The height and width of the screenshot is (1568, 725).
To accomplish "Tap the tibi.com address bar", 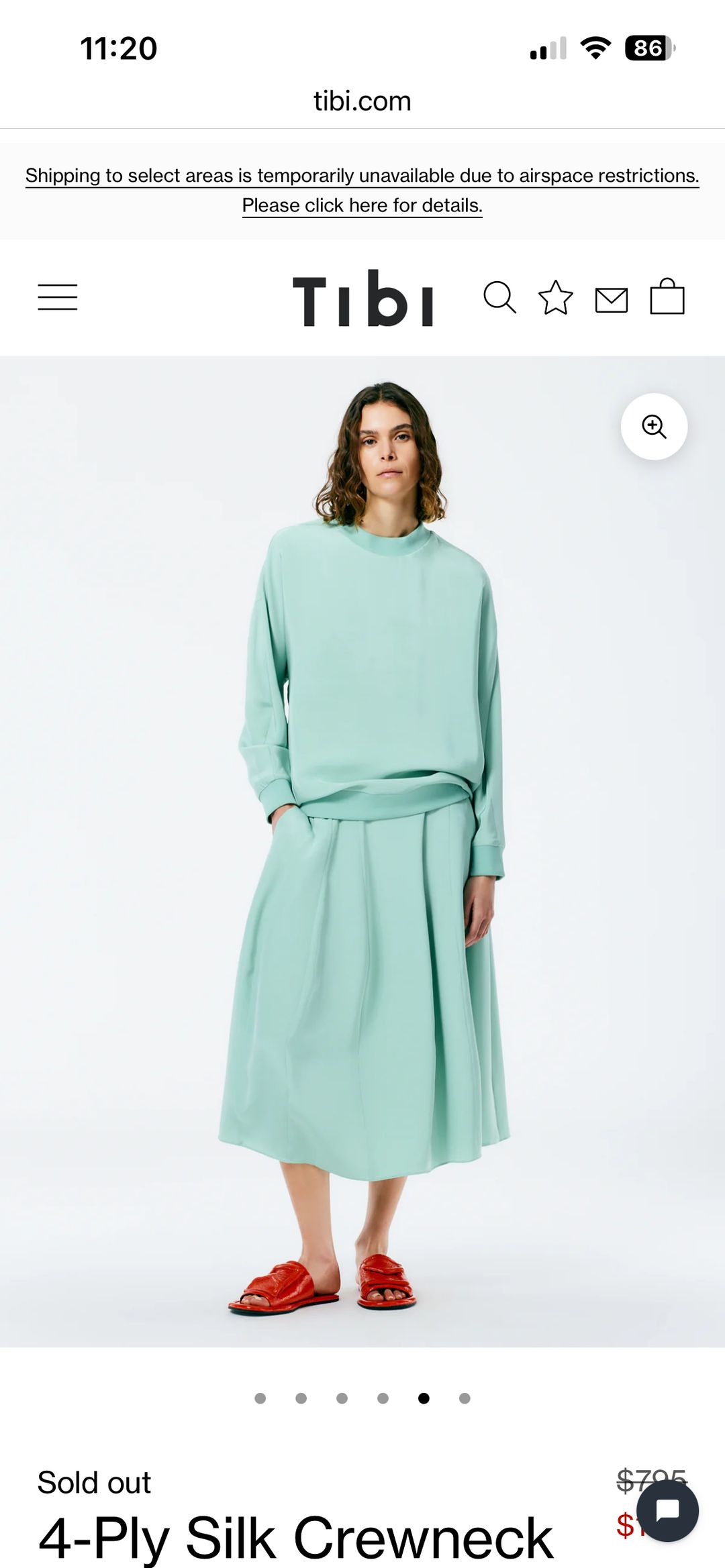I will point(362,101).
